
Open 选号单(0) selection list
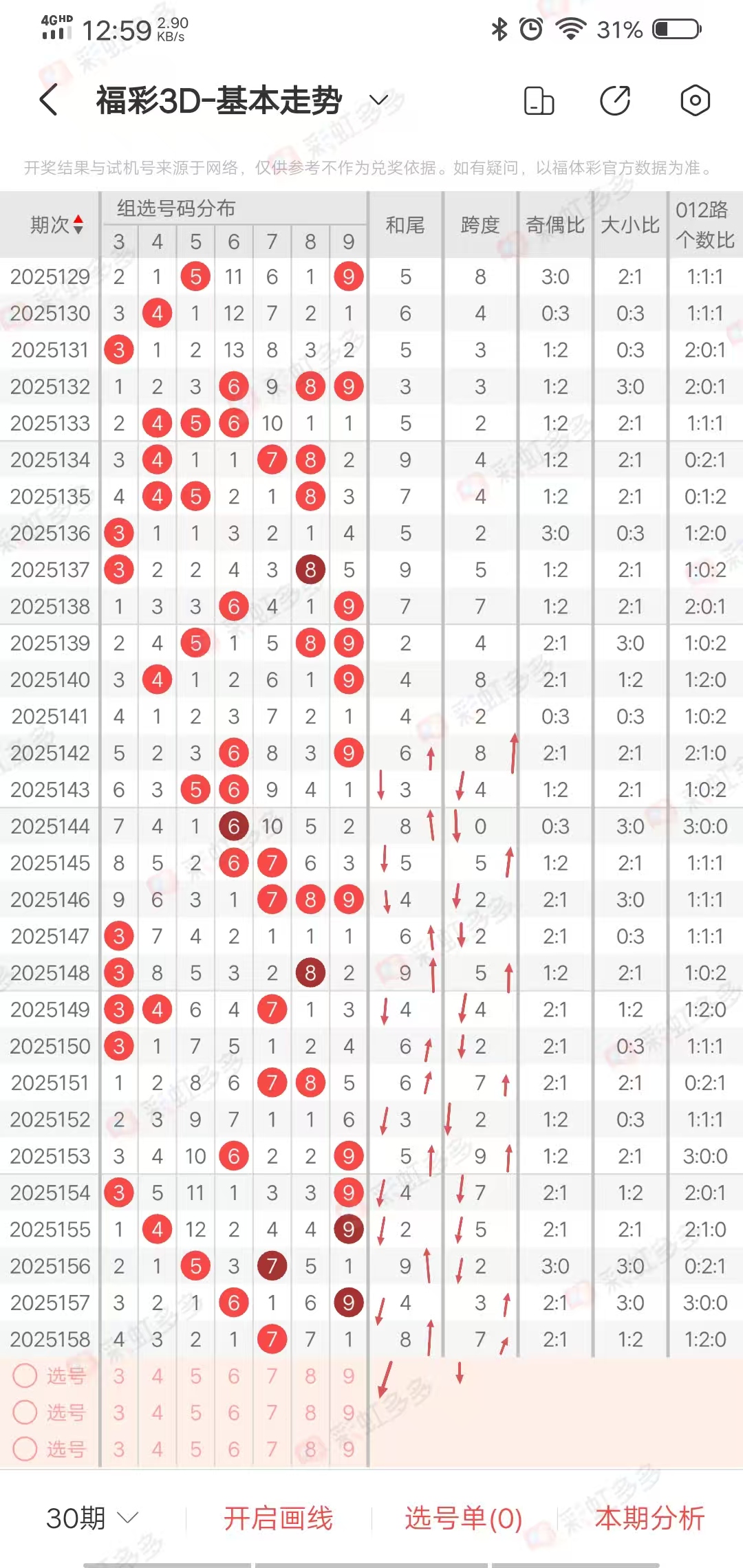coord(464,1518)
